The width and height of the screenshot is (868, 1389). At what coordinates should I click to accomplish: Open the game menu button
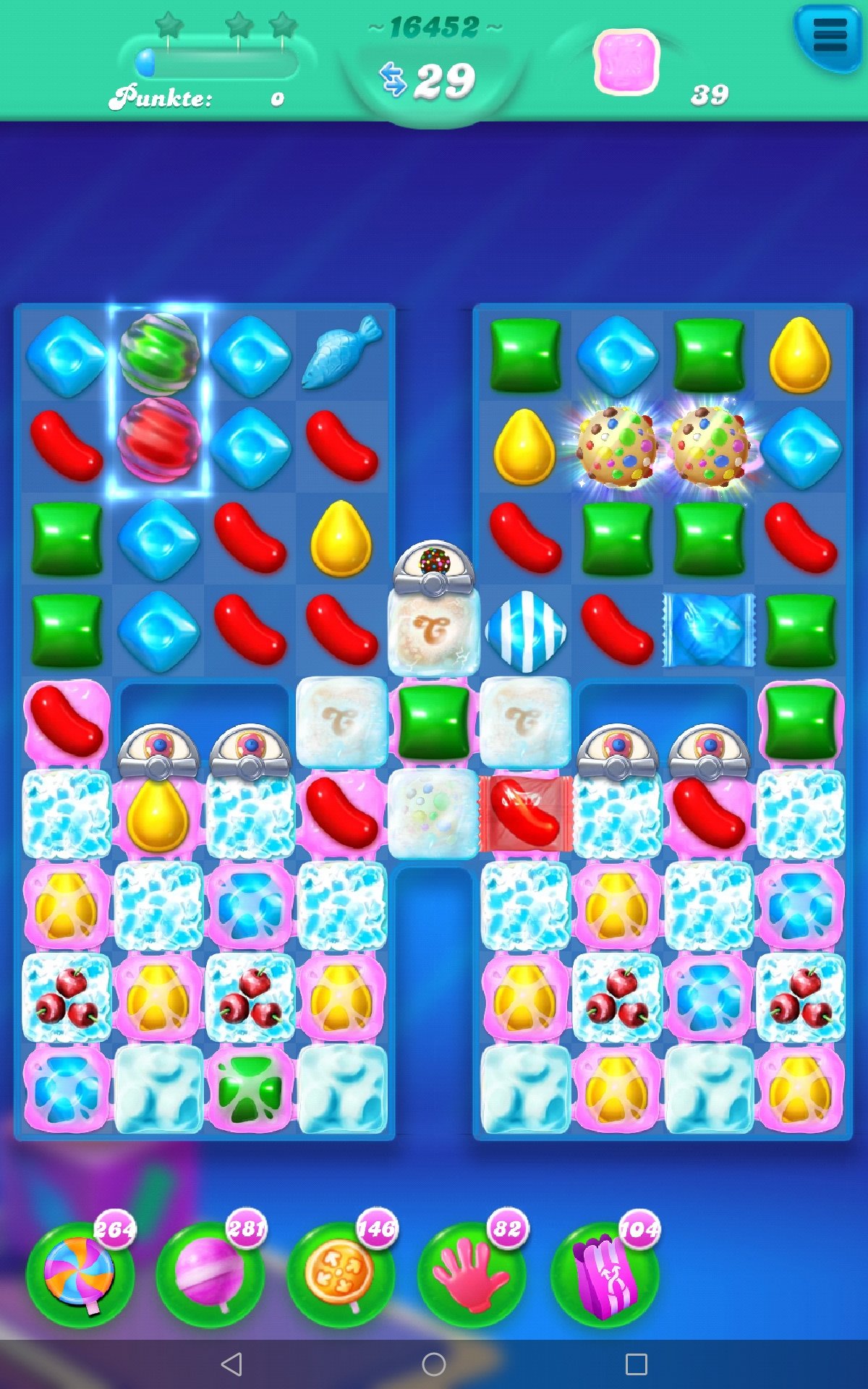pyautogui.click(x=829, y=36)
